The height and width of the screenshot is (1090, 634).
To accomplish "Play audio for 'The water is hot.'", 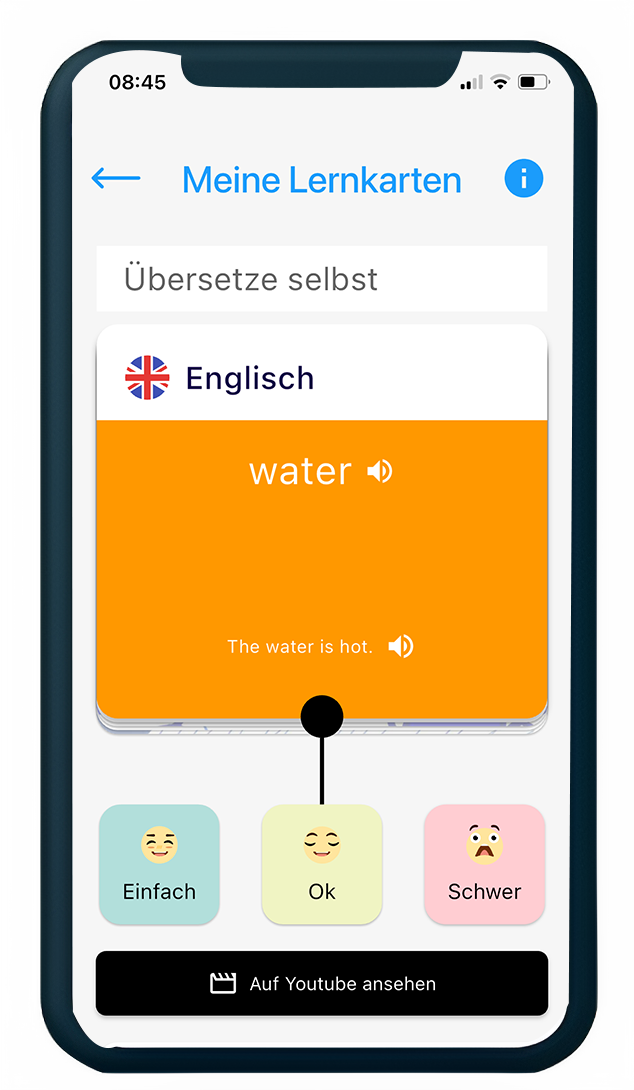I will [400, 646].
